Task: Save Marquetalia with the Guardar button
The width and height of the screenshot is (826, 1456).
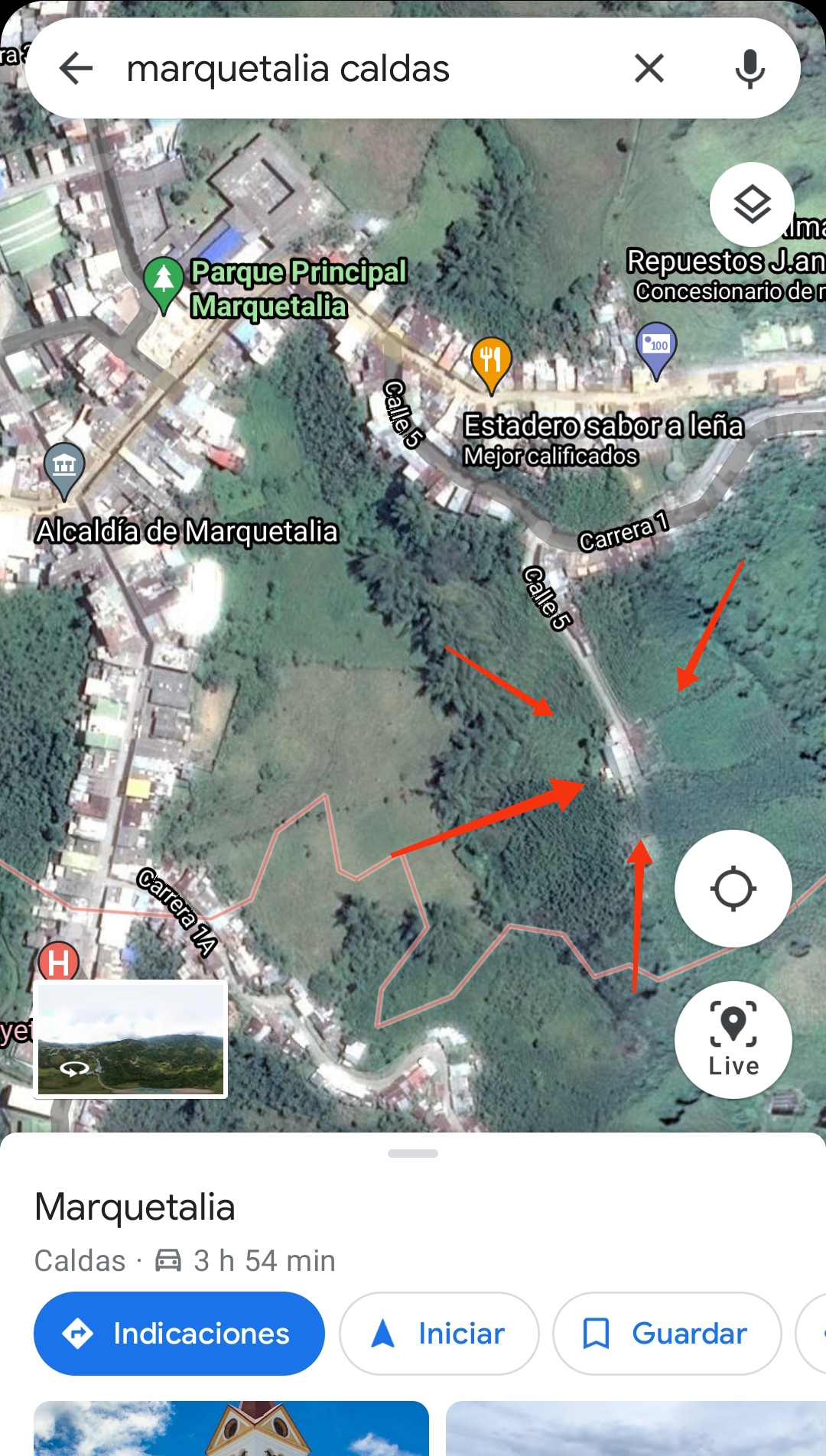Action: 666,1334
